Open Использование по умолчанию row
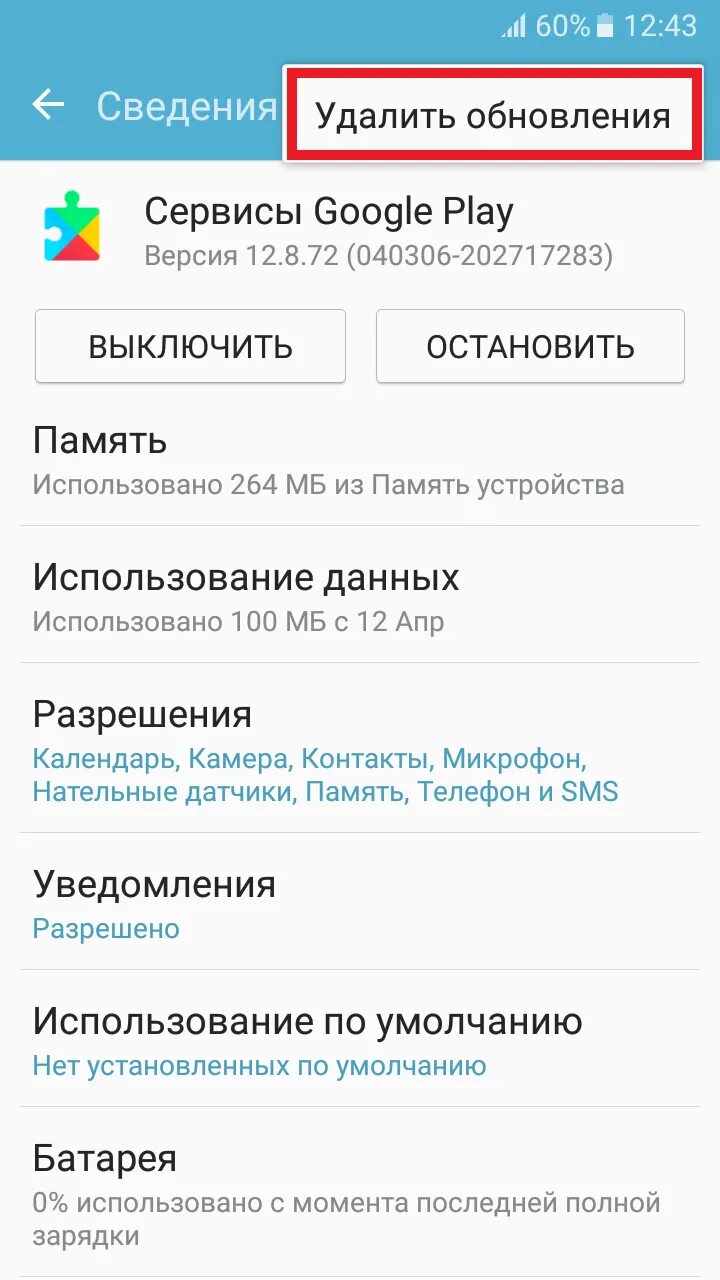The height and width of the screenshot is (1280, 720). click(360, 1040)
